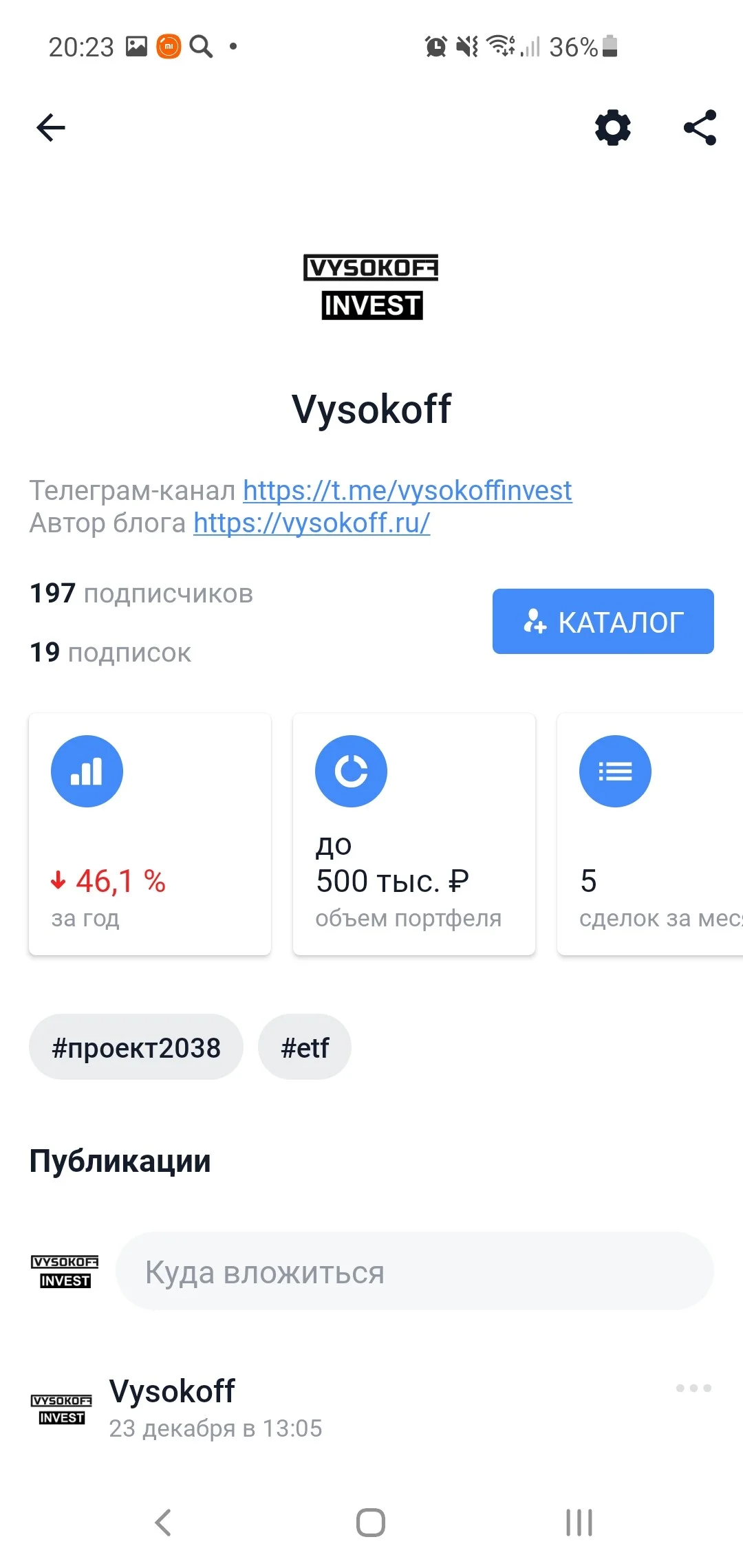Screen dimensions: 743x1568
Task: View the 197 подписчиков list
Action: point(141,593)
